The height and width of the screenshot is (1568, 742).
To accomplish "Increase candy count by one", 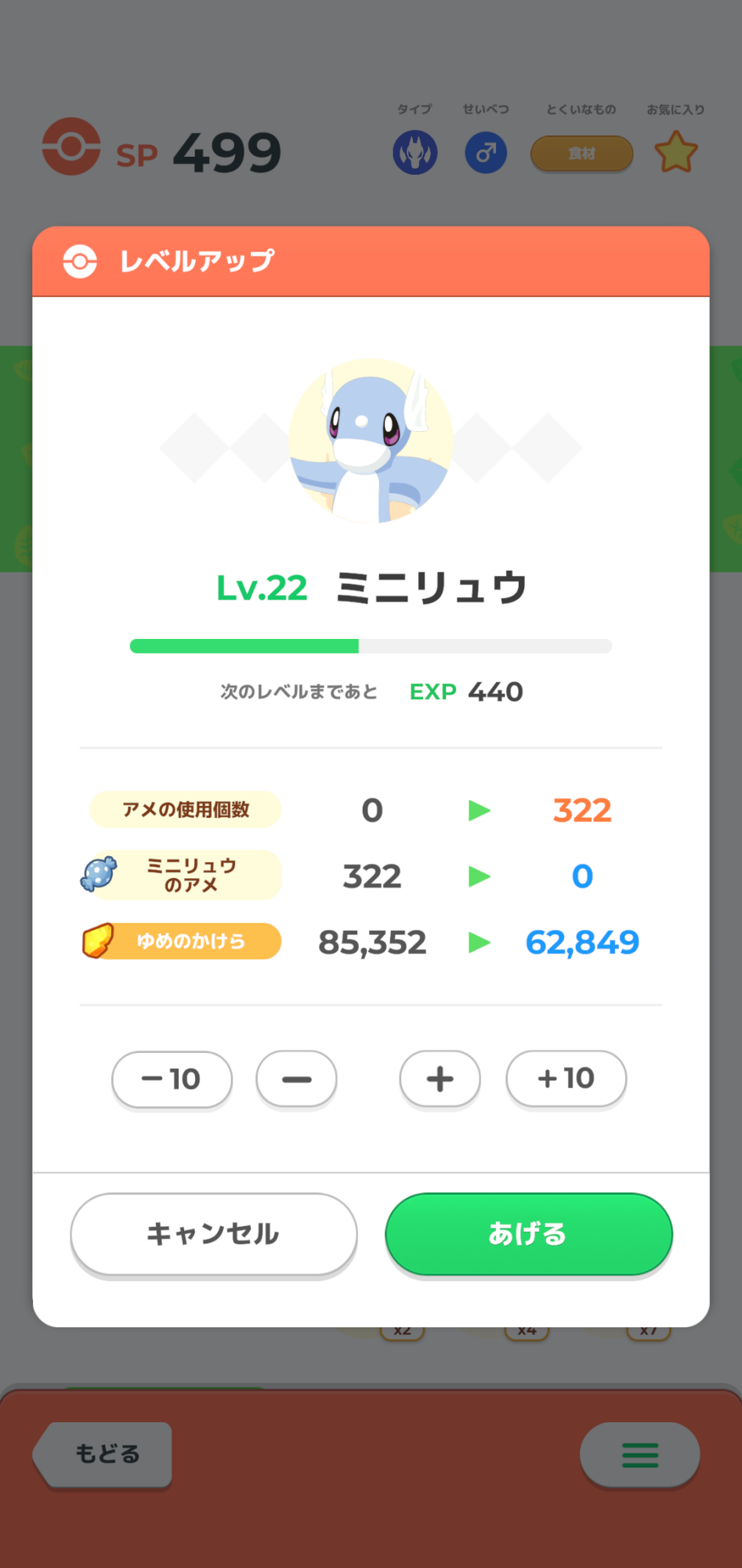I will [440, 1079].
